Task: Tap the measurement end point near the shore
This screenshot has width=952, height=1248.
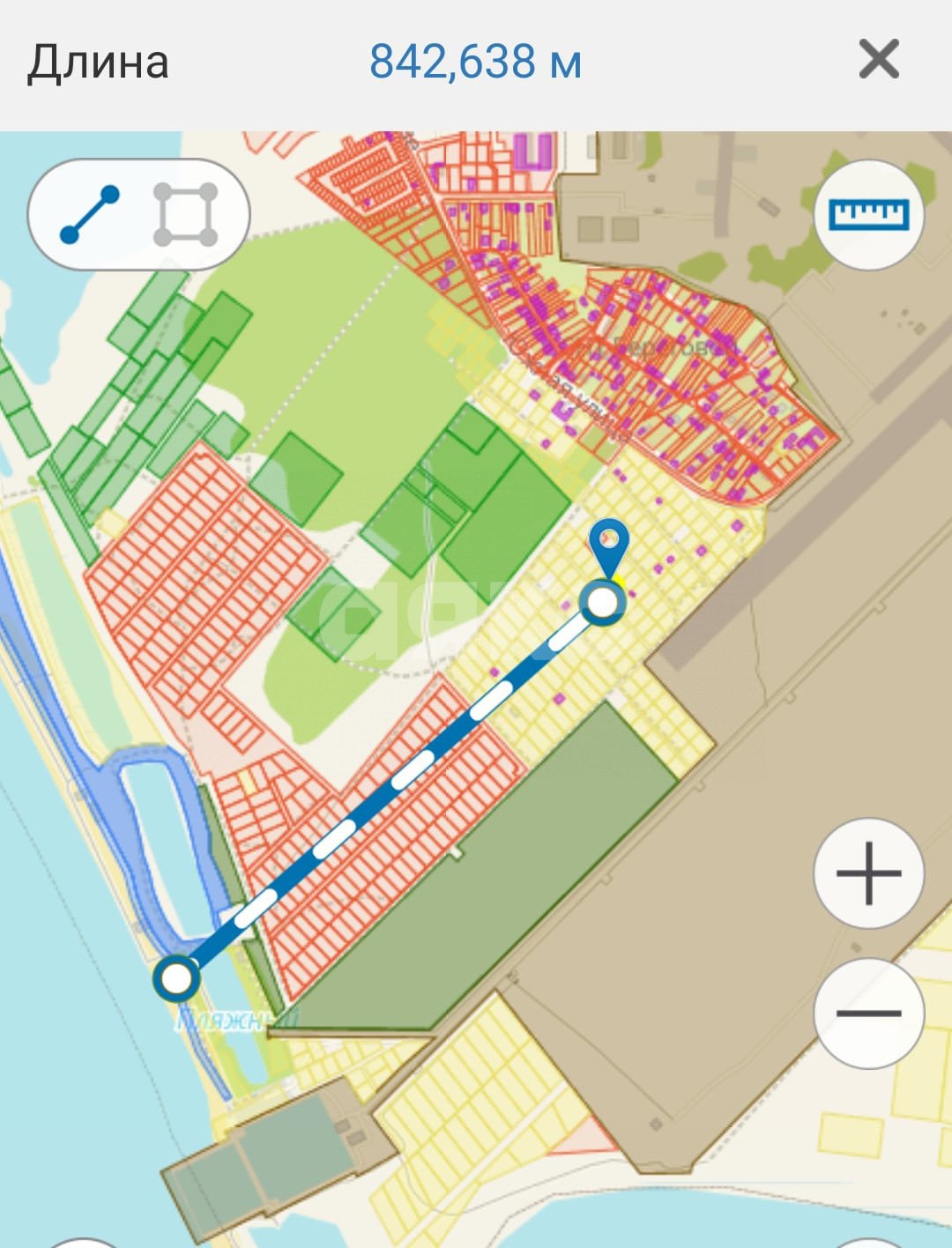Action: pyautogui.click(x=176, y=977)
